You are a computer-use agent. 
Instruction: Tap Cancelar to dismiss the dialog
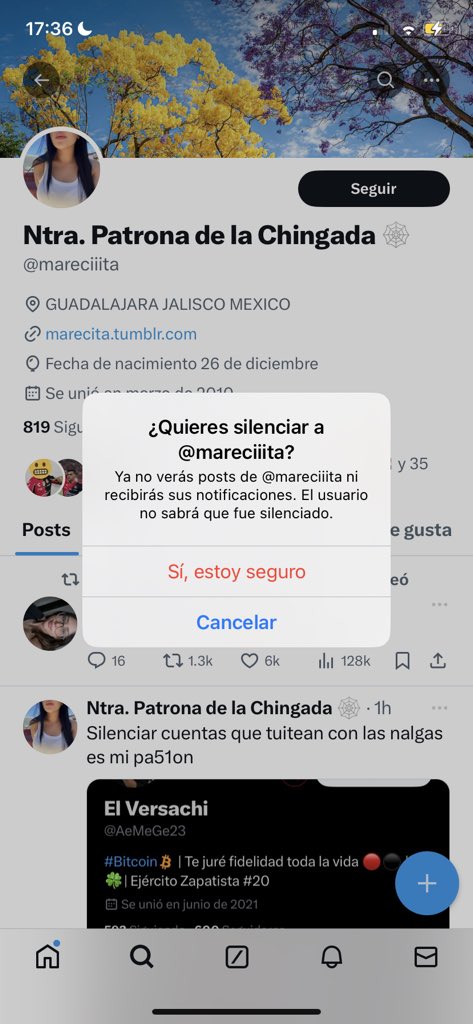[236, 622]
